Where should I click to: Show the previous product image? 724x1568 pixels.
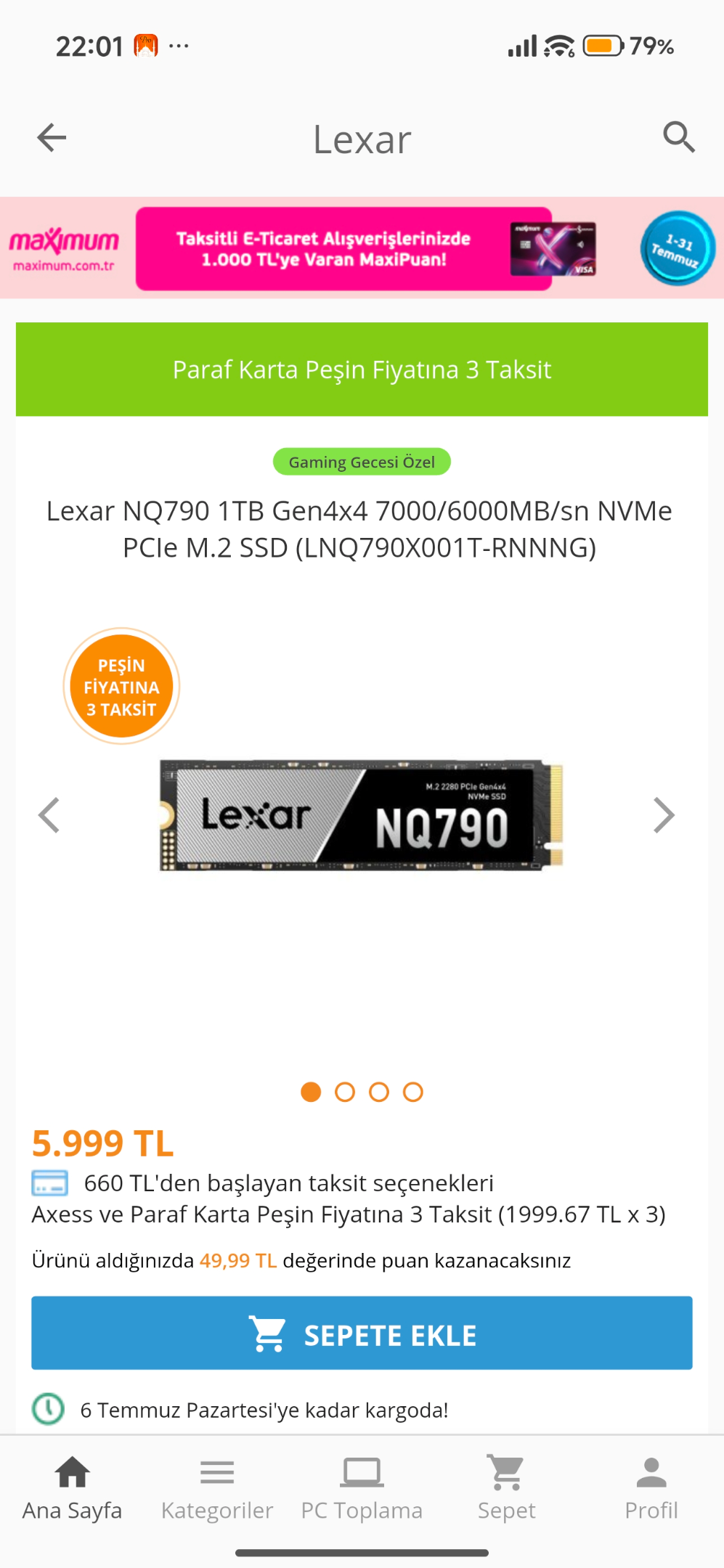coord(49,815)
